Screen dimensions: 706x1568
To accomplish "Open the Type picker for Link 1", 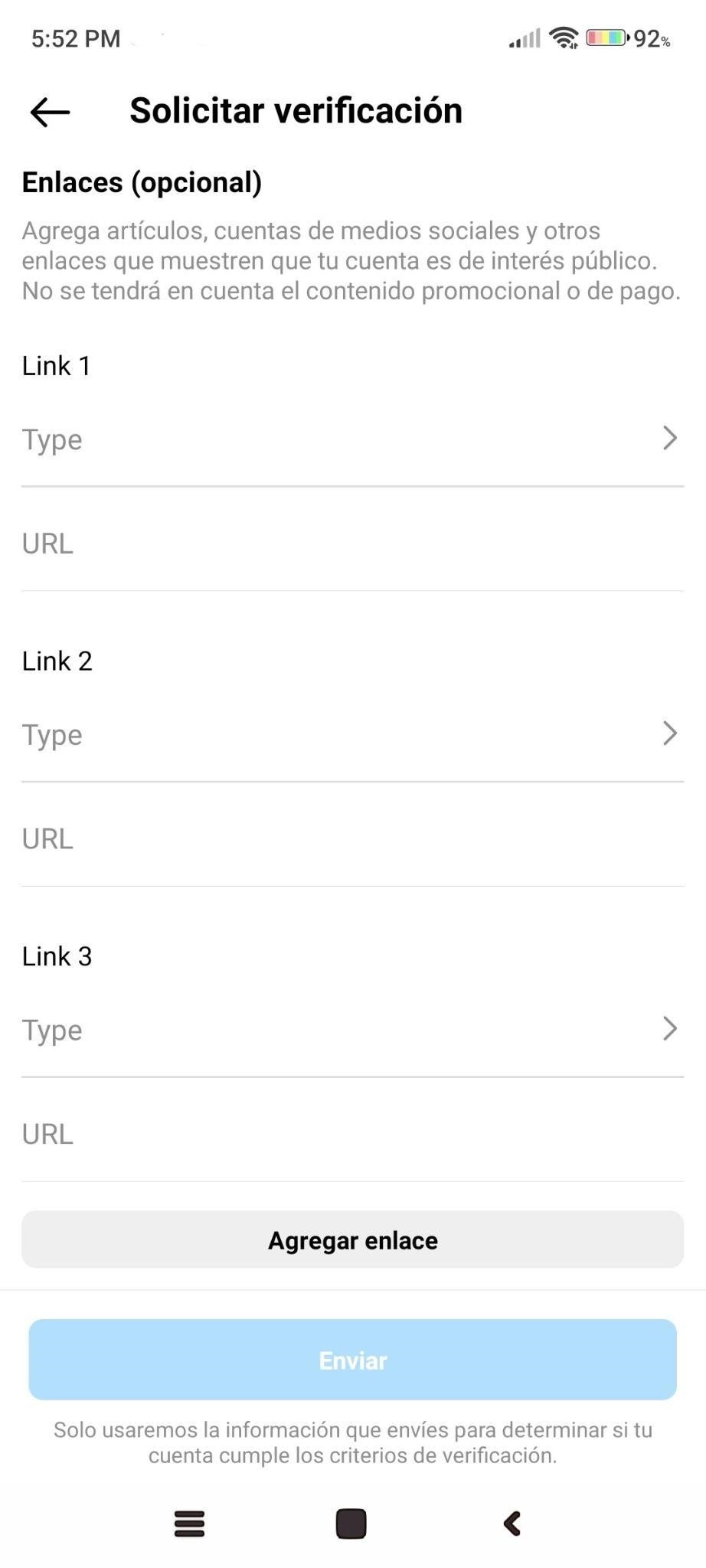I will (x=352, y=439).
